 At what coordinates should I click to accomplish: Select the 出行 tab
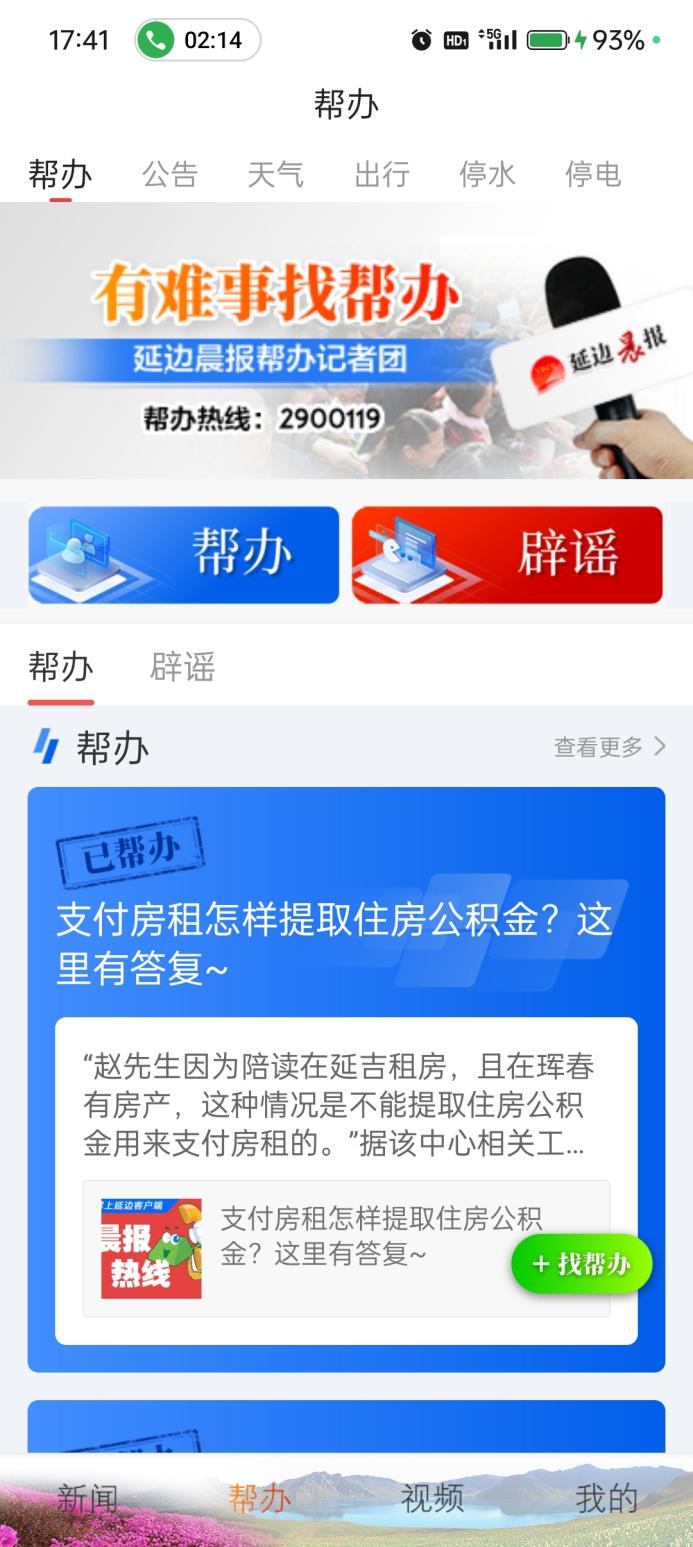(381, 175)
